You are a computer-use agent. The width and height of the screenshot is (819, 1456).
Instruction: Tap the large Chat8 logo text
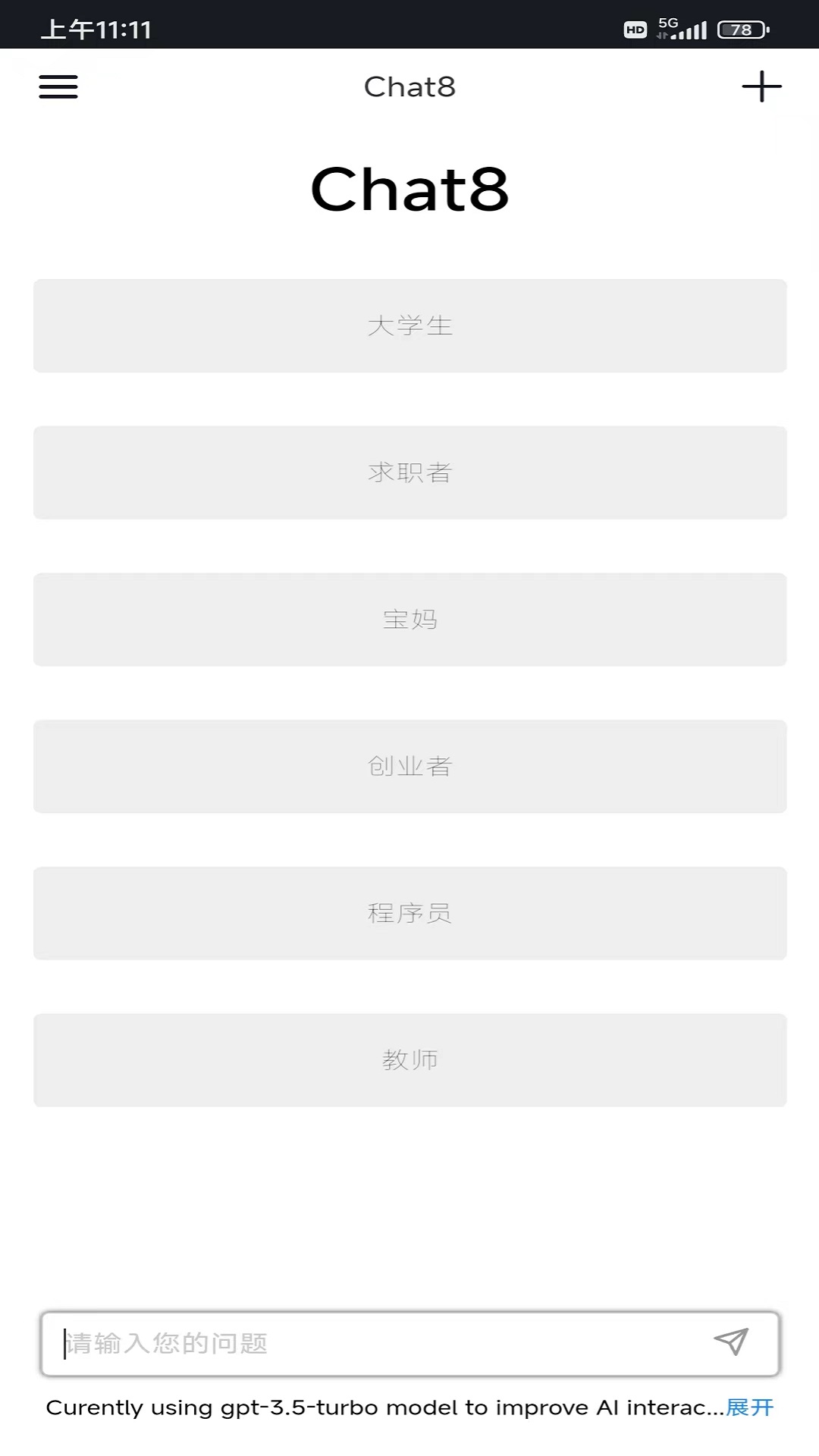409,191
